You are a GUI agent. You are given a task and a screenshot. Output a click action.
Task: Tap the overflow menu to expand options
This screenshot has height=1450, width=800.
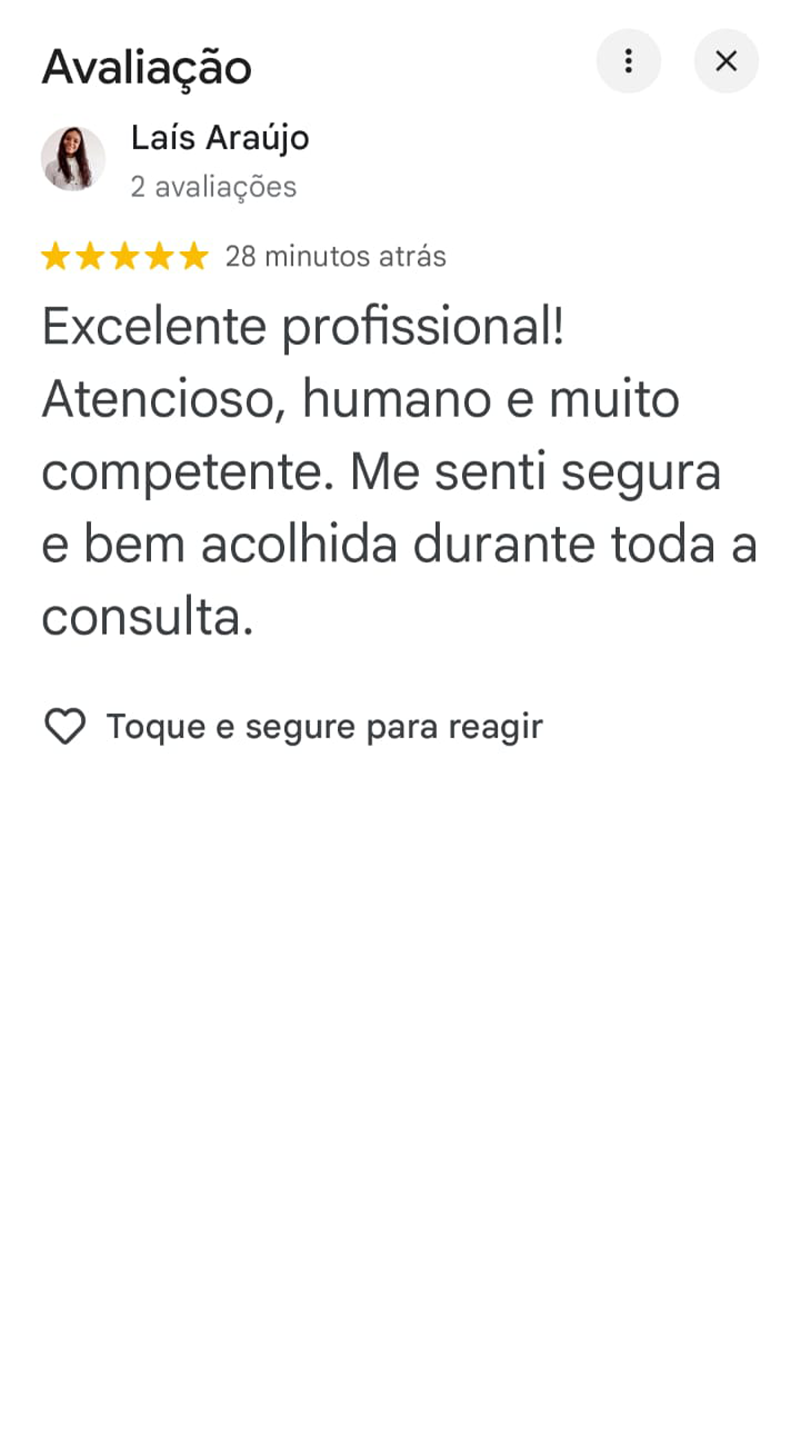(629, 61)
